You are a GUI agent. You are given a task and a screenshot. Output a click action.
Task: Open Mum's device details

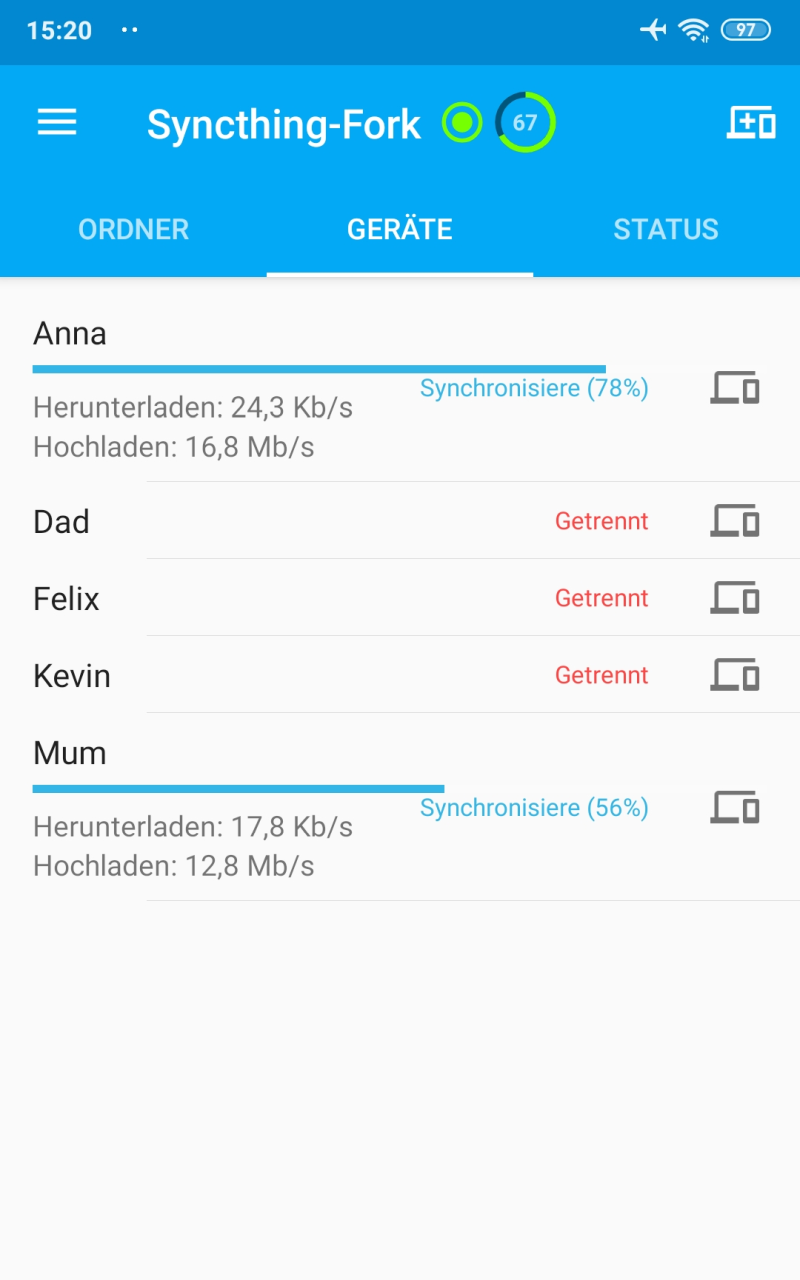(x=70, y=753)
